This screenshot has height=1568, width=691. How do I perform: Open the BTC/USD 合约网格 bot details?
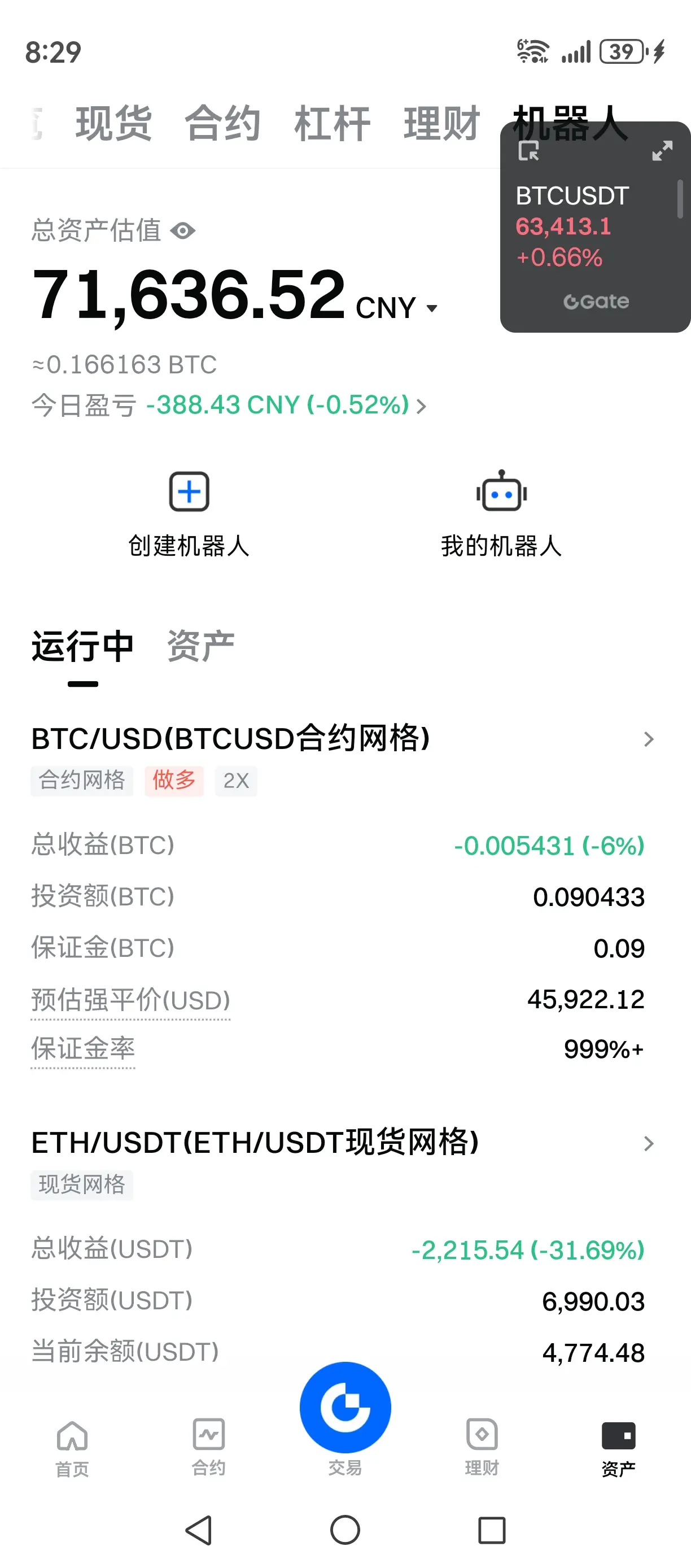[344, 739]
